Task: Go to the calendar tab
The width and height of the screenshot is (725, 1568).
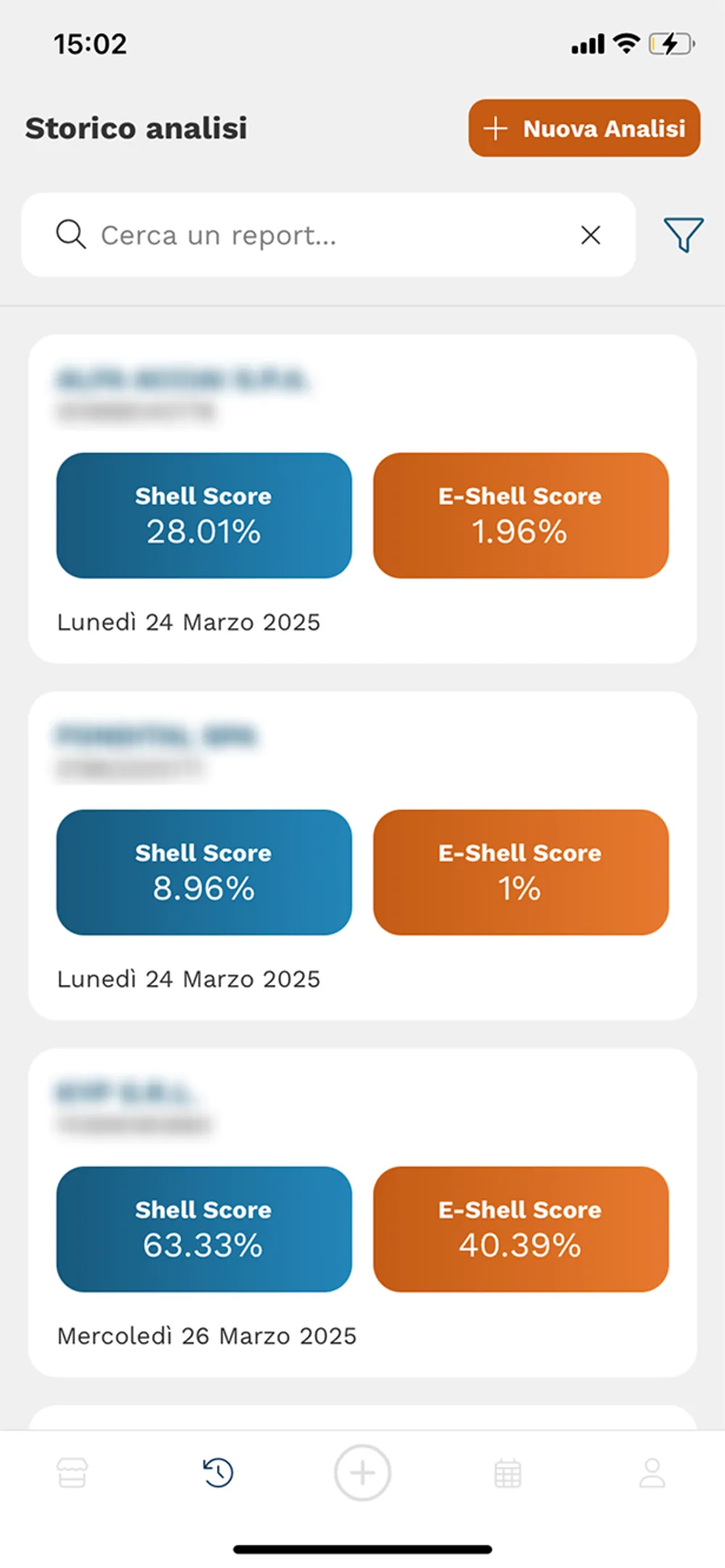Action: 507,1472
